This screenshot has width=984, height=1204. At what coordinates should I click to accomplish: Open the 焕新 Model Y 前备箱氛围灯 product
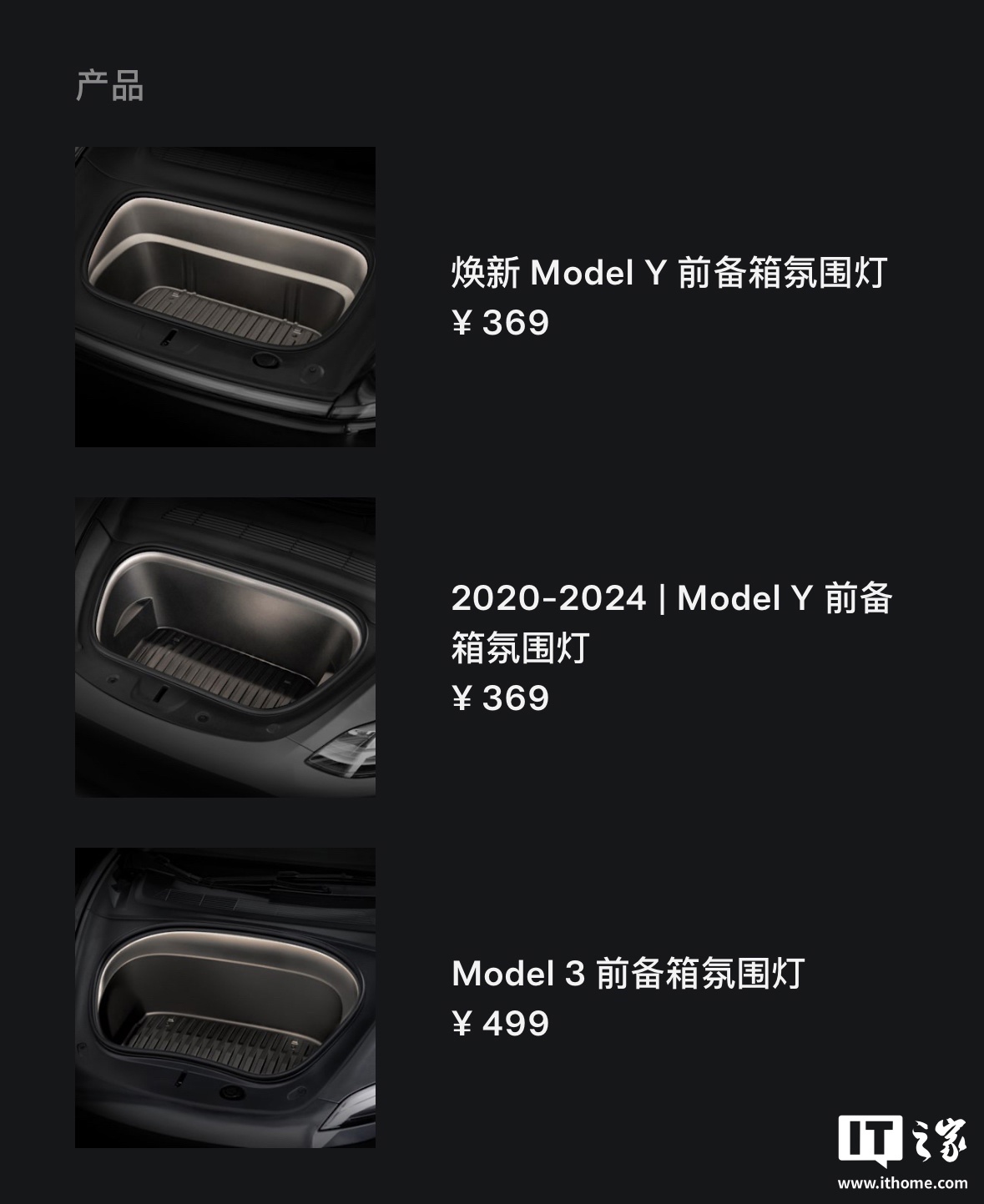(668, 273)
